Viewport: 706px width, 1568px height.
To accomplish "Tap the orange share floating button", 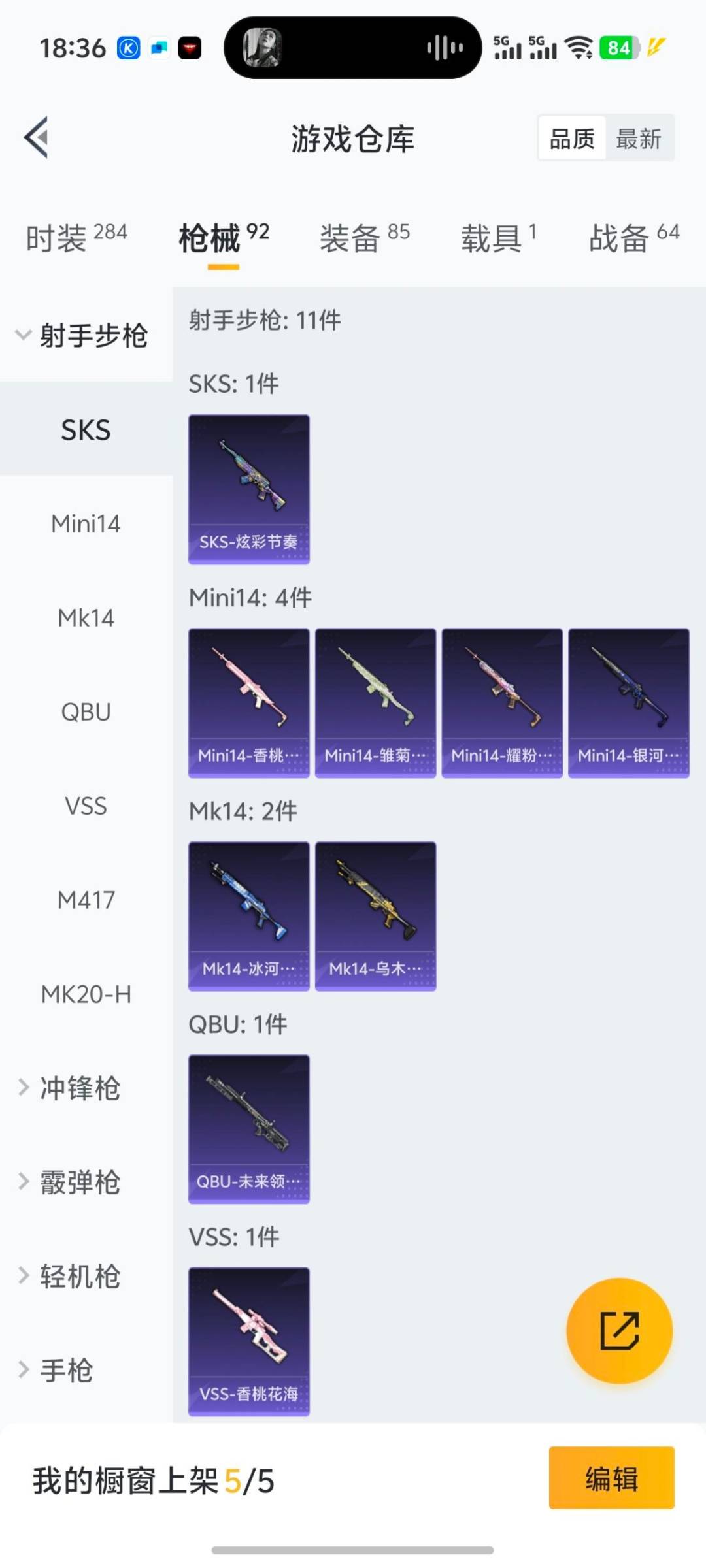I will [x=619, y=1331].
